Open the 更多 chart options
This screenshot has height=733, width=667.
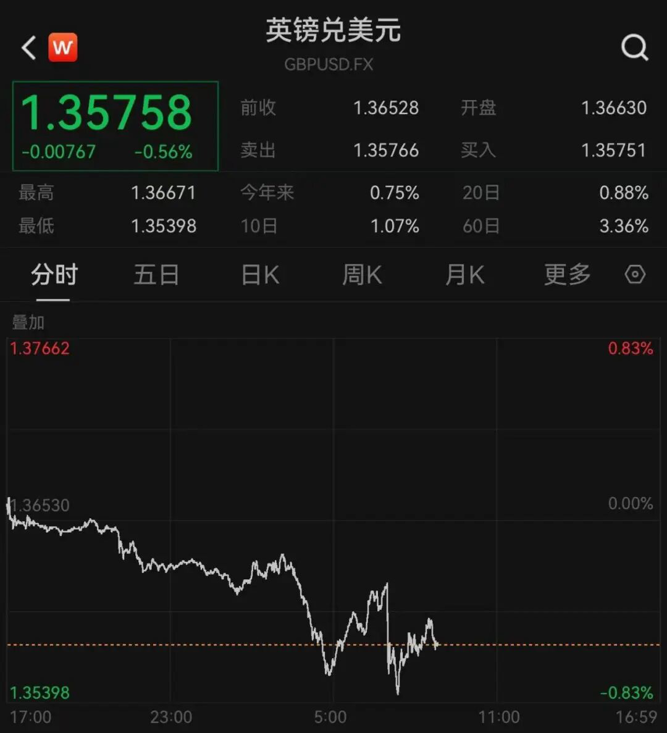tap(567, 275)
